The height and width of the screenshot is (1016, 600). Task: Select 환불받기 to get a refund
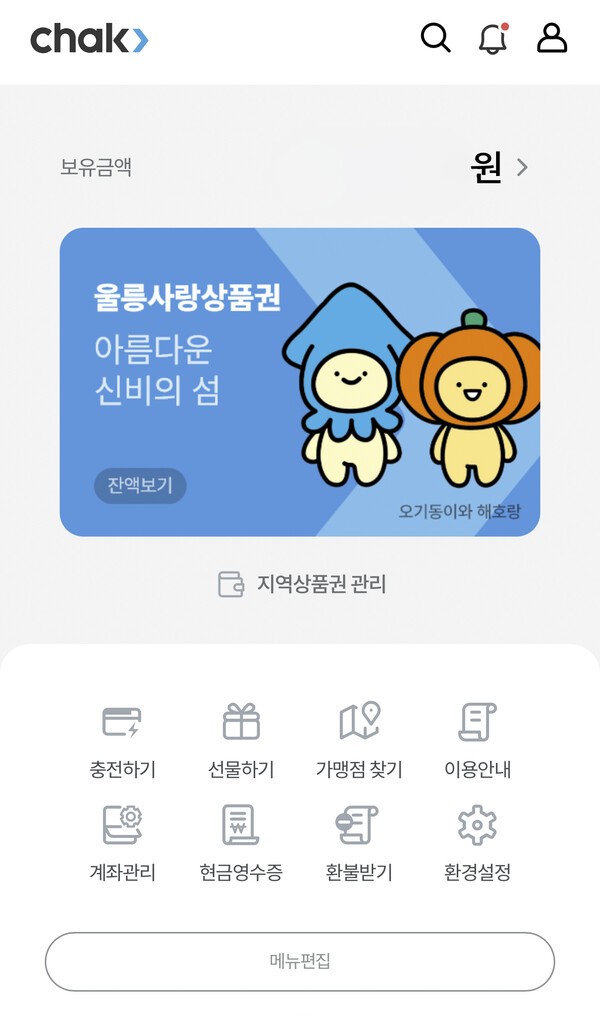[359, 843]
